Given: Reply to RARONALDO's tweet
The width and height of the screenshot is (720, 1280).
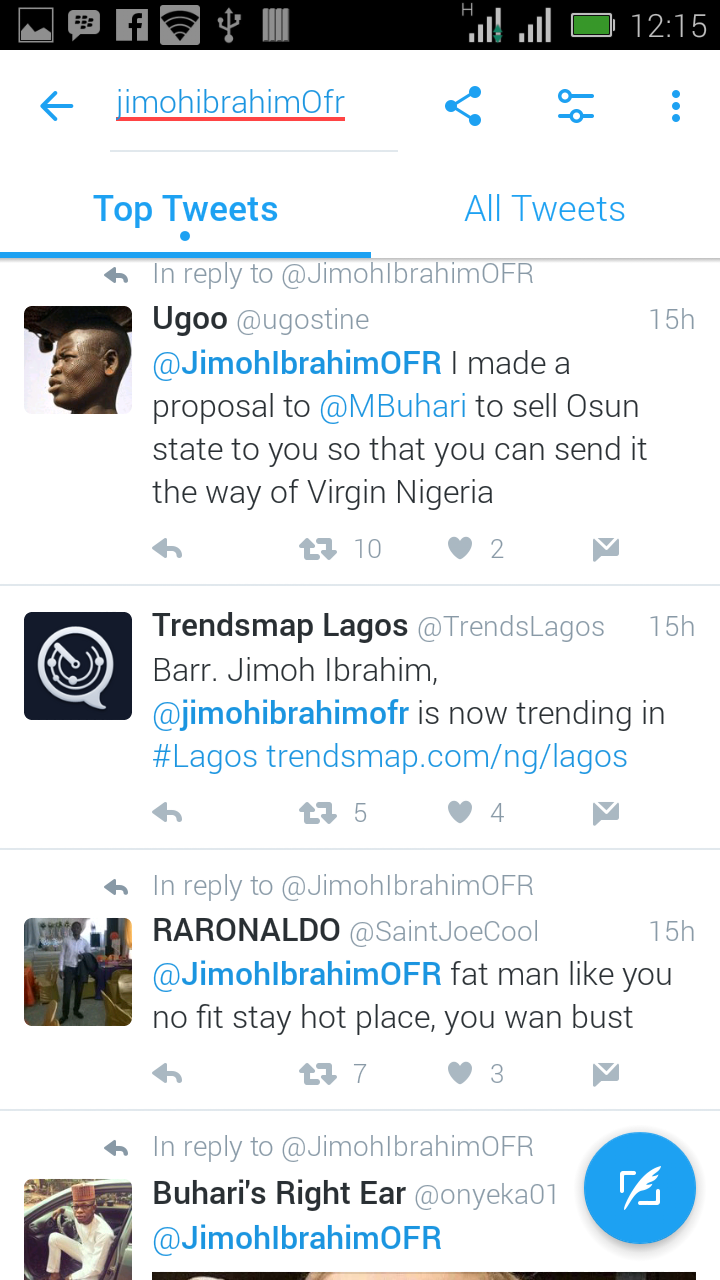Looking at the screenshot, I should tap(167, 1074).
